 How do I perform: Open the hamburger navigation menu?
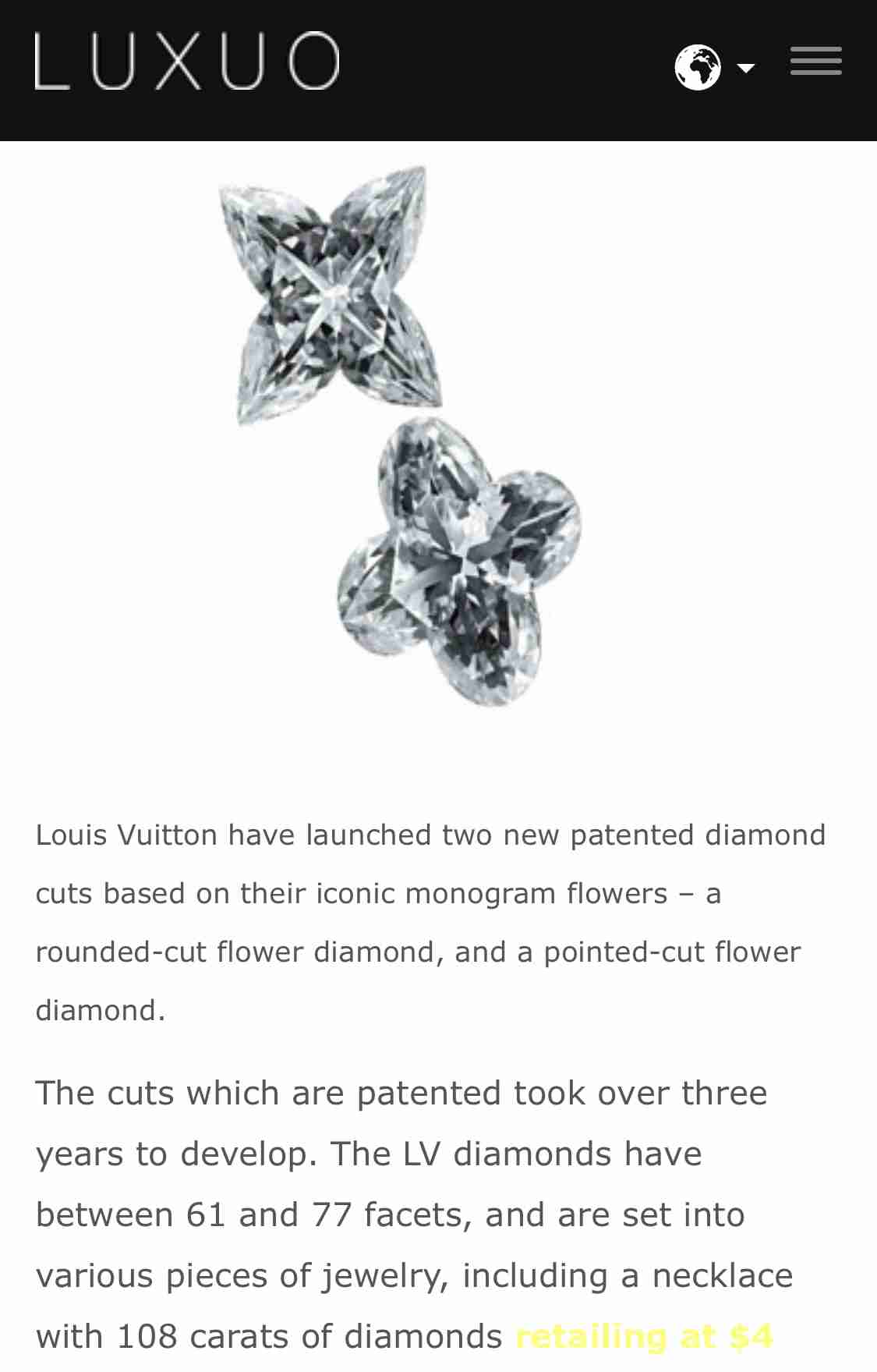[815, 62]
